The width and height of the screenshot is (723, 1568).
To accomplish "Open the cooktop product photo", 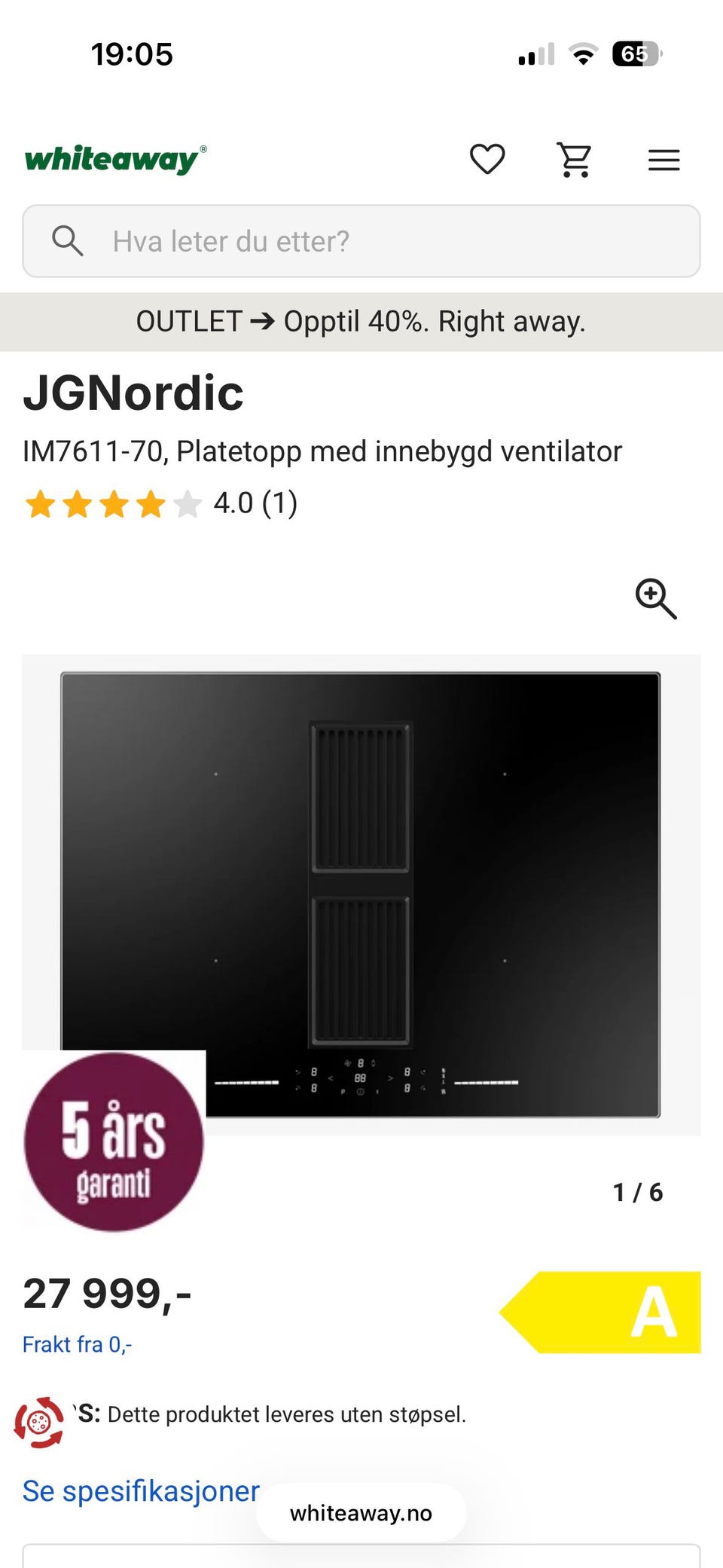I will coord(361,894).
